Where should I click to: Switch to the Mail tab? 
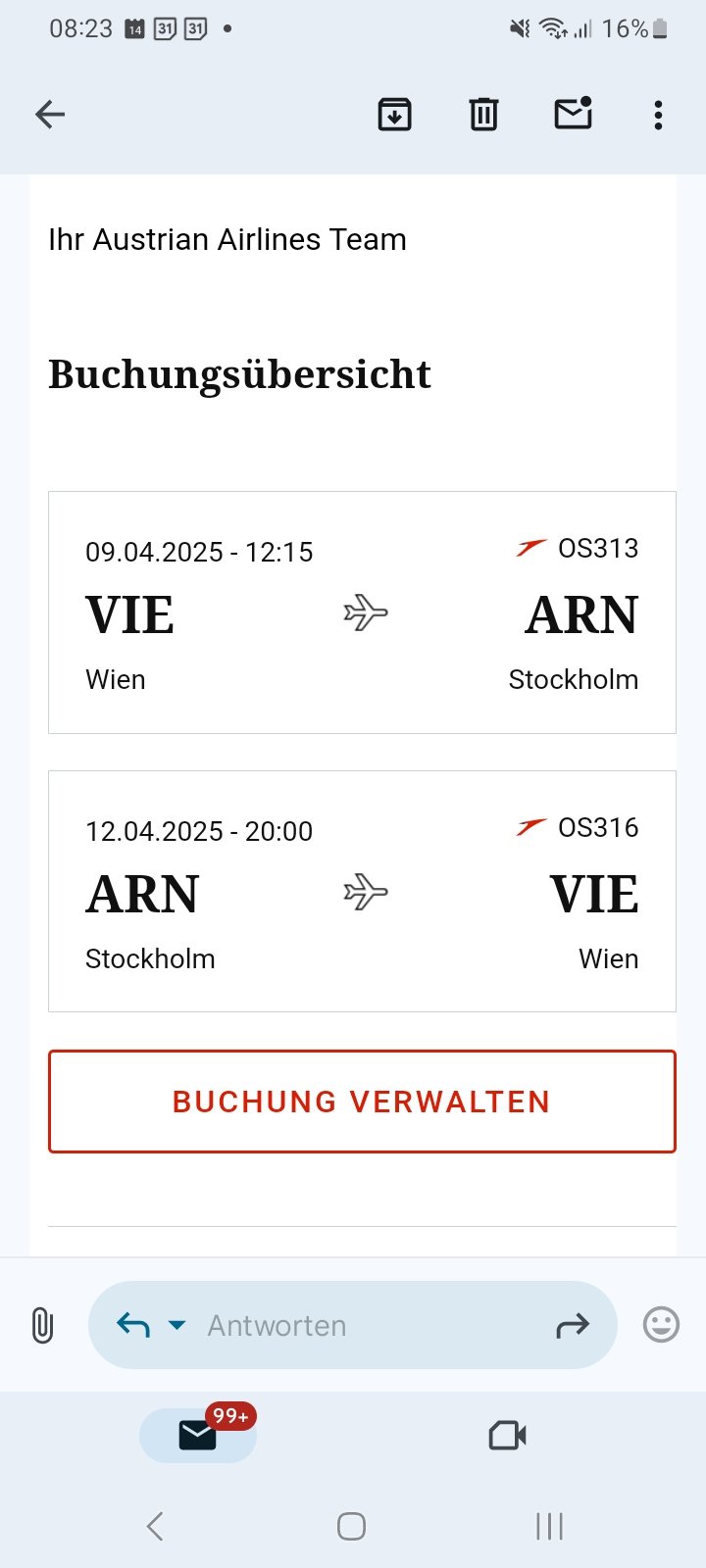click(x=198, y=1435)
